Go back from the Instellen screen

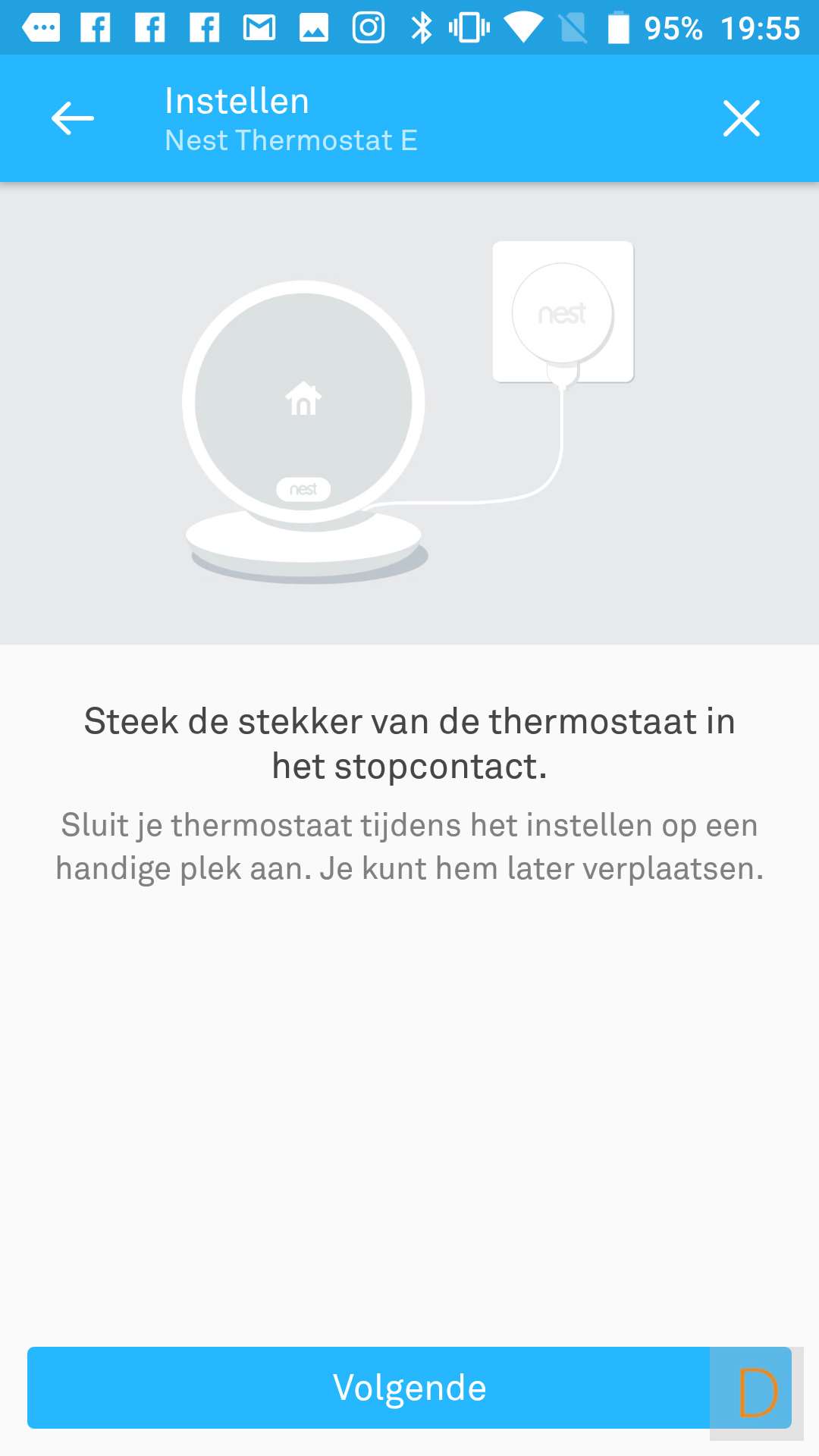click(x=73, y=118)
